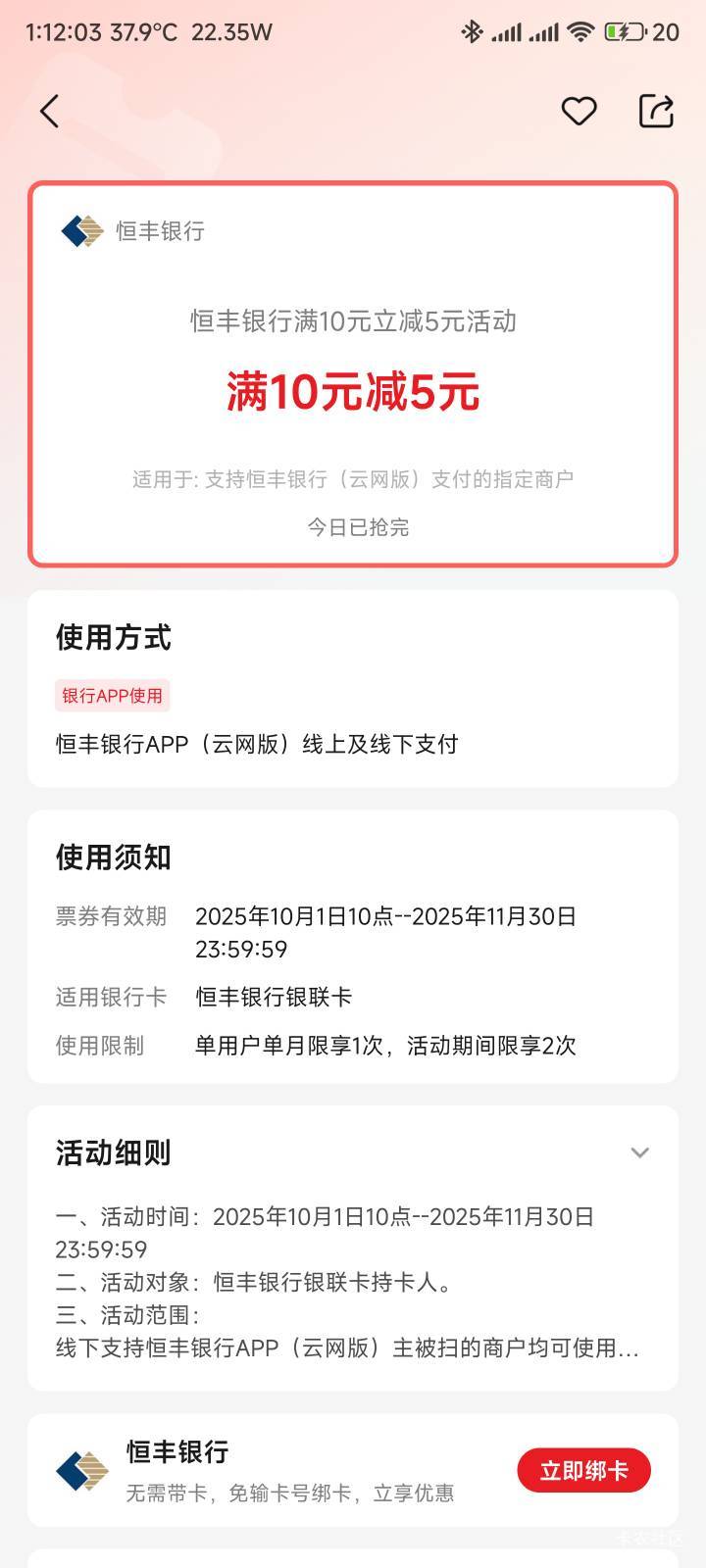Expand the 活动细则 details chevron
This screenshot has width=706, height=1568.
coord(639,1152)
